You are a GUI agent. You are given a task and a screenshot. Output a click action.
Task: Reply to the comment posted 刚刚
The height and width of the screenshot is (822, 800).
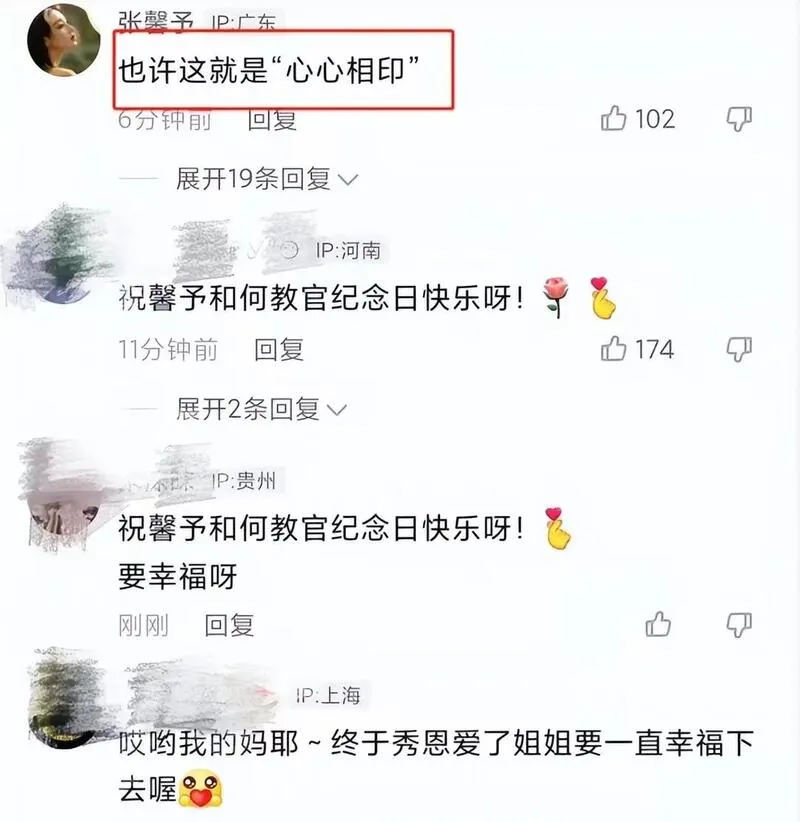pos(230,626)
